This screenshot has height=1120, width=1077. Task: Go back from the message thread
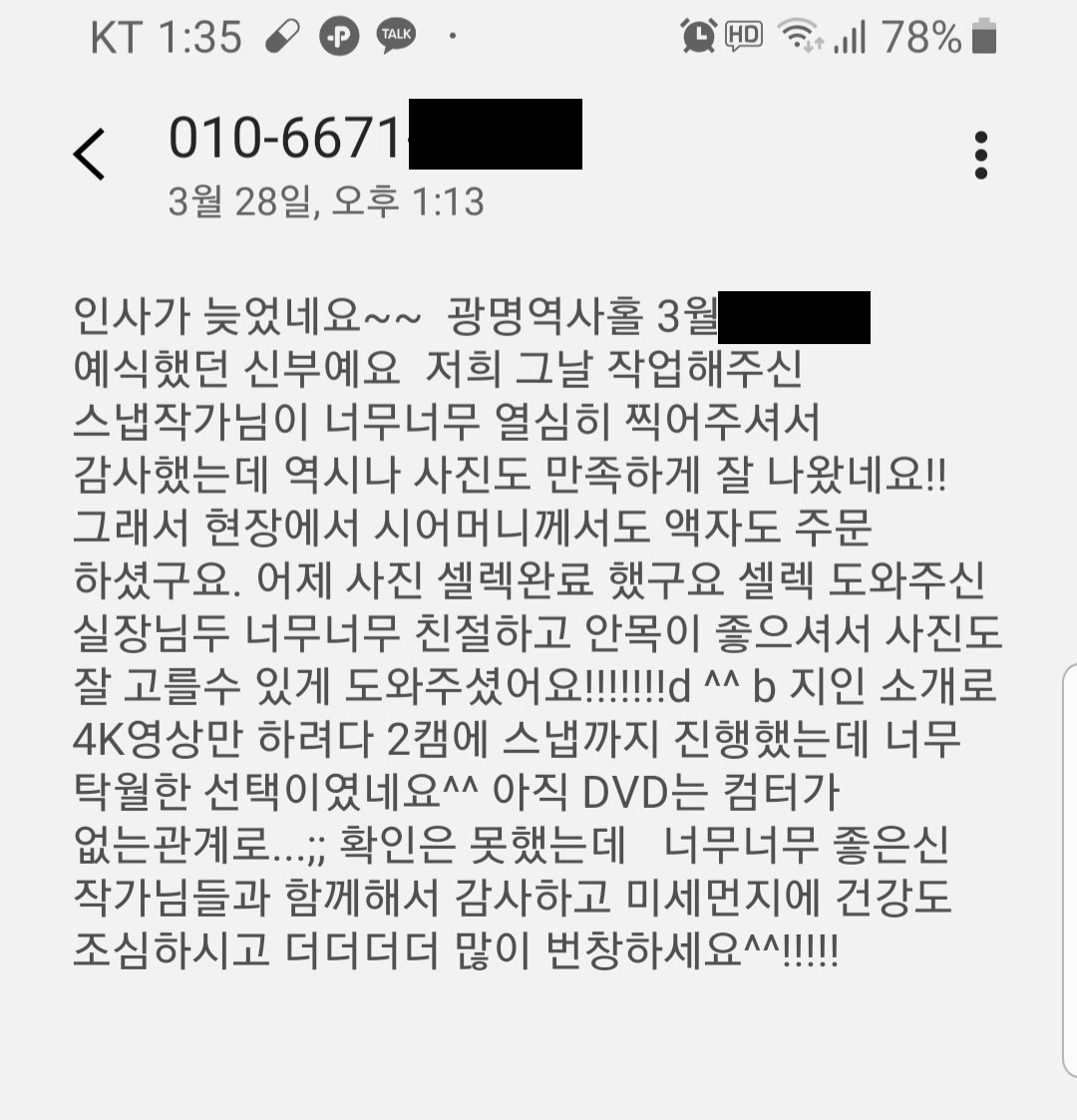[89, 155]
